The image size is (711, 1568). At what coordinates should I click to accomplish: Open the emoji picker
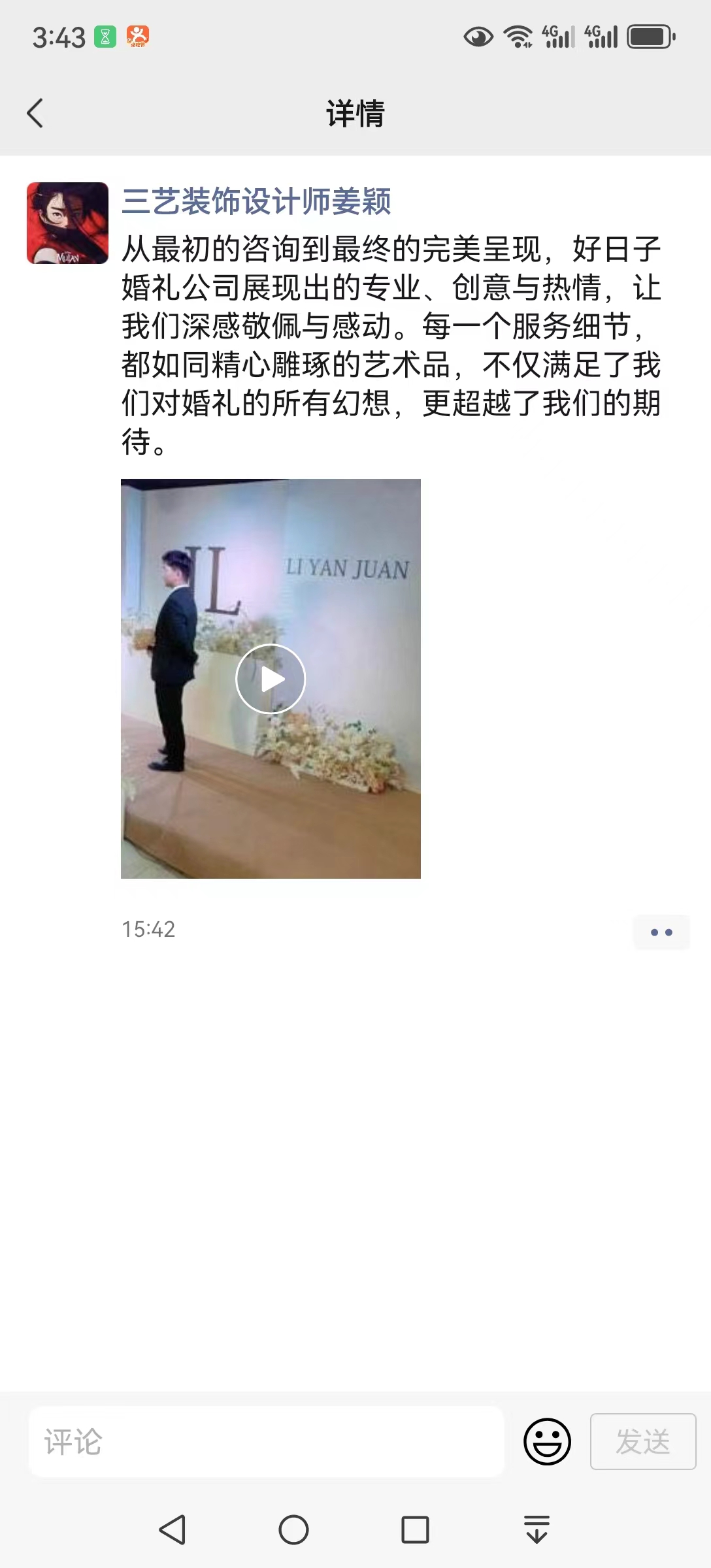pos(547,1441)
